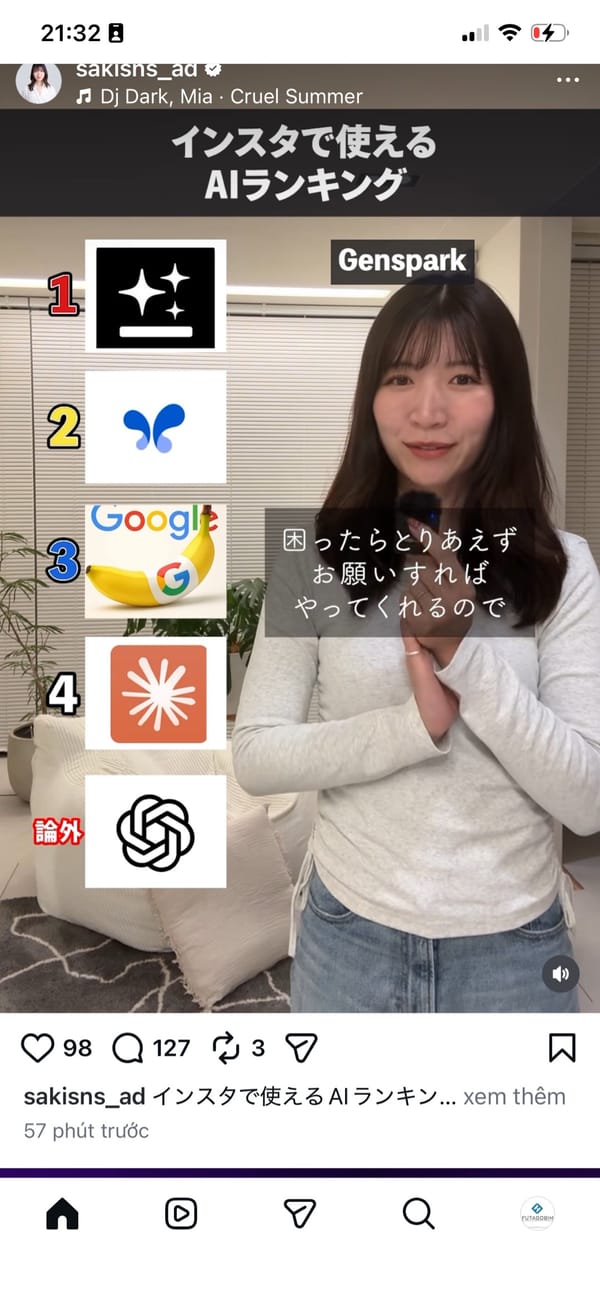Expand caption with xem thêm

[514, 1096]
